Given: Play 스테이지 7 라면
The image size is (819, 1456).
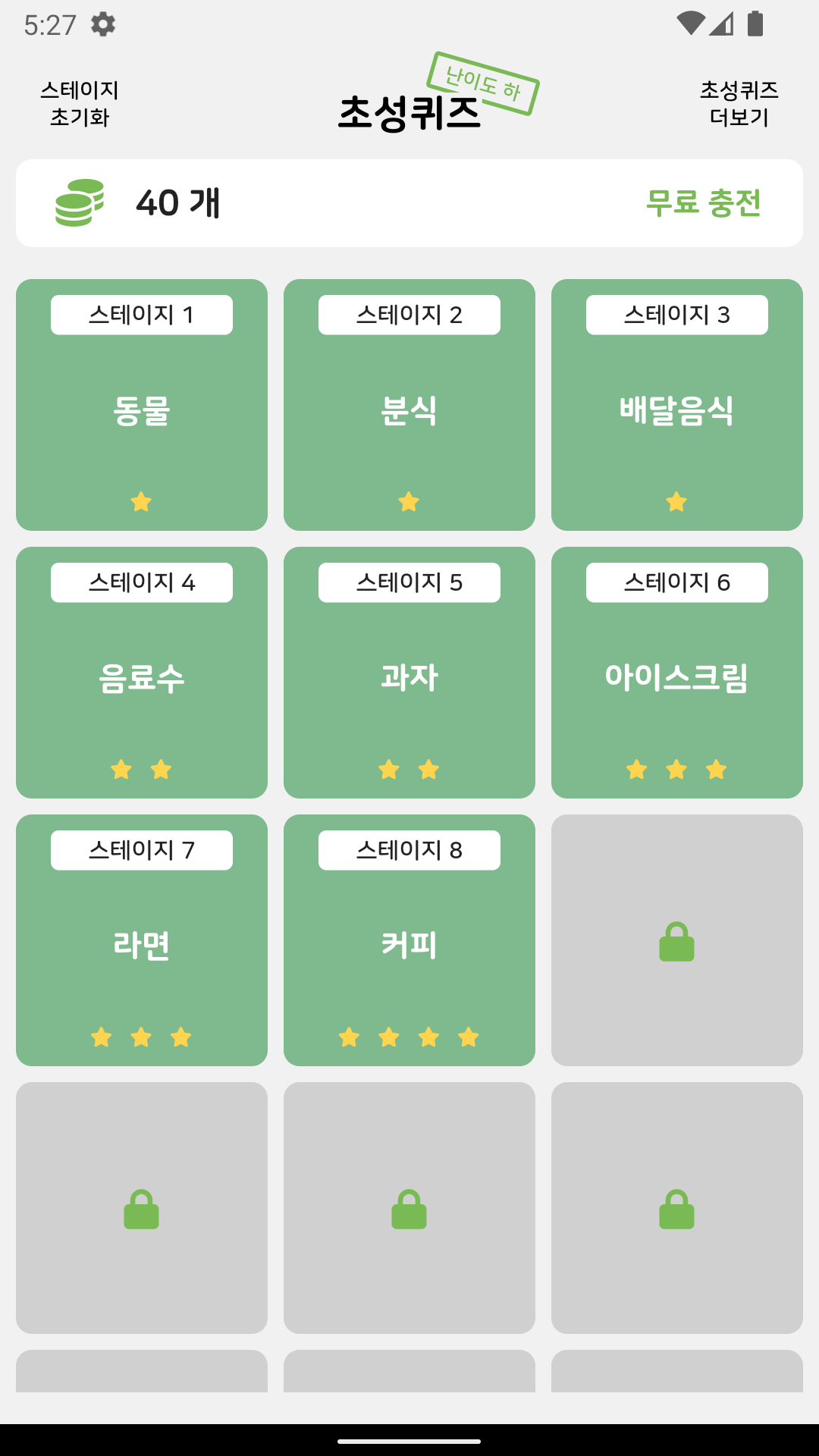Looking at the screenshot, I should coord(142,940).
